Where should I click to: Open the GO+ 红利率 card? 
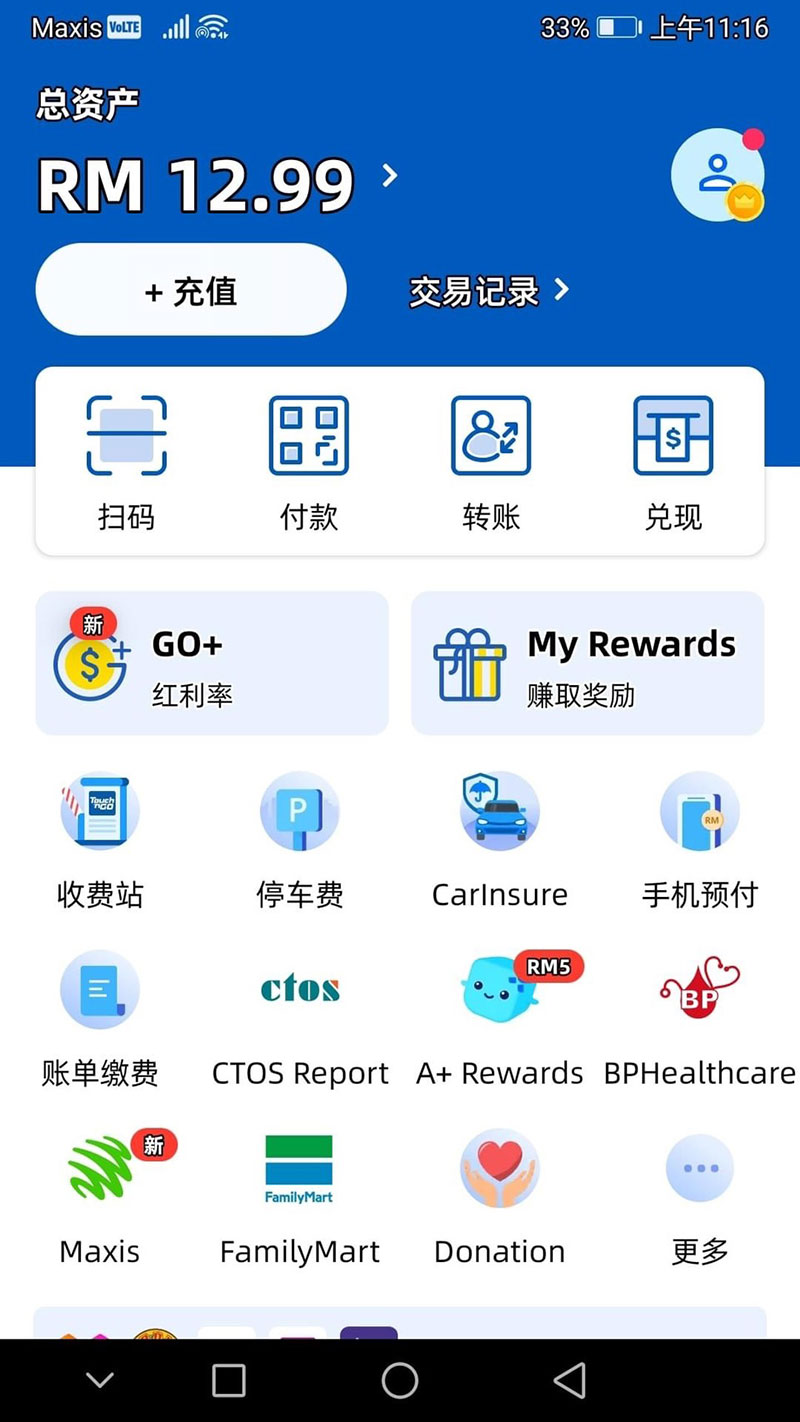pyautogui.click(x=212, y=663)
